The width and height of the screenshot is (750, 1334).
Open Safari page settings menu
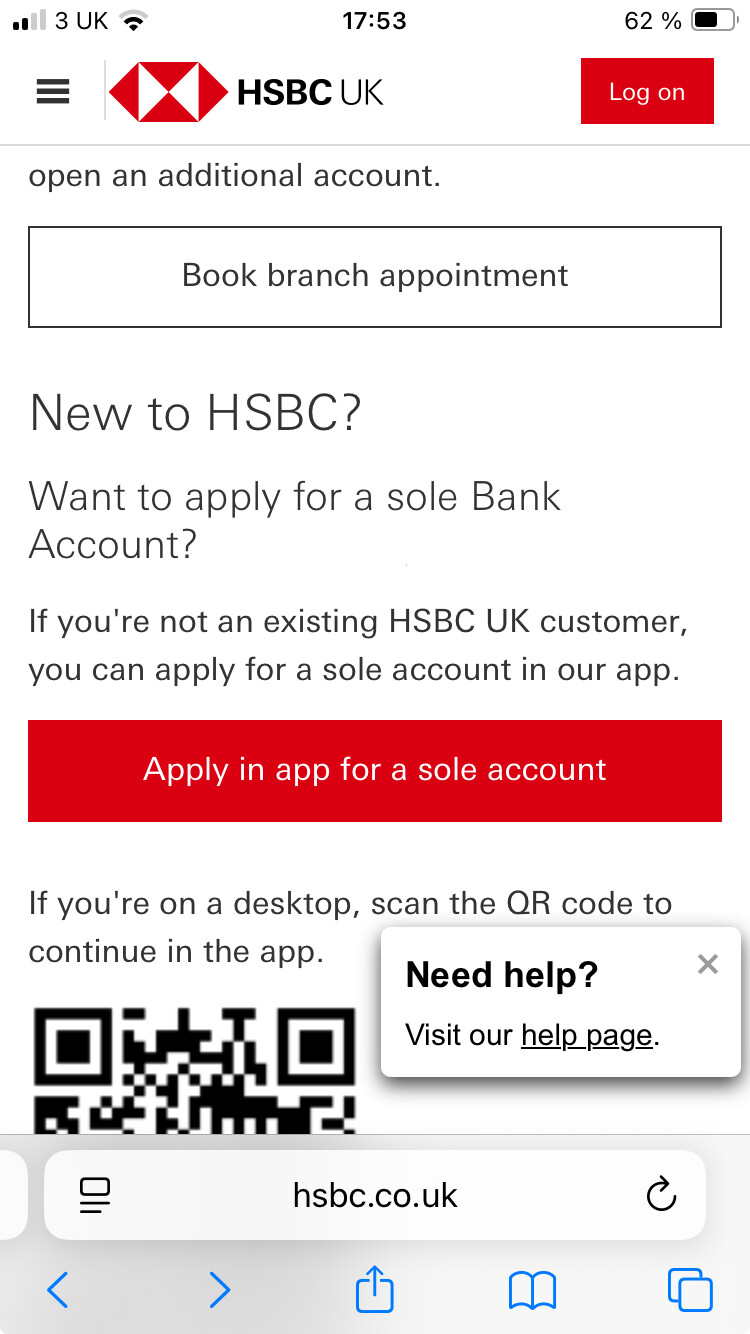pos(95,1195)
